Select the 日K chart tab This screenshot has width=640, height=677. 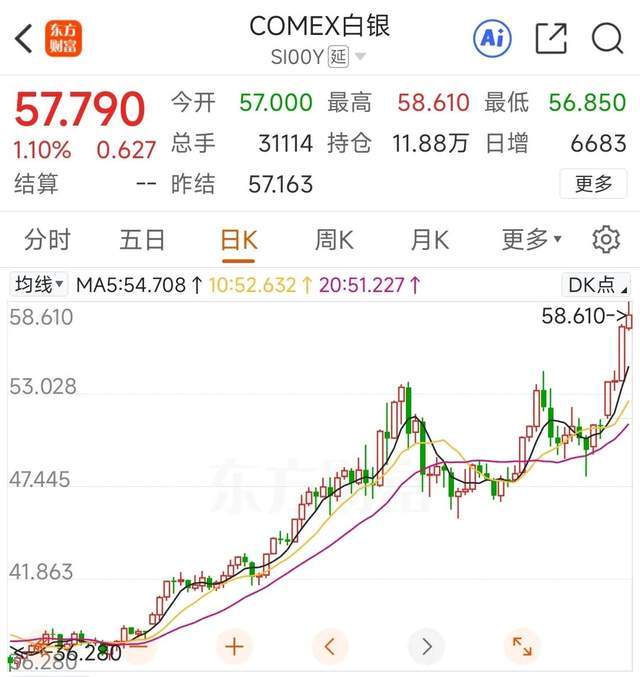point(239,240)
